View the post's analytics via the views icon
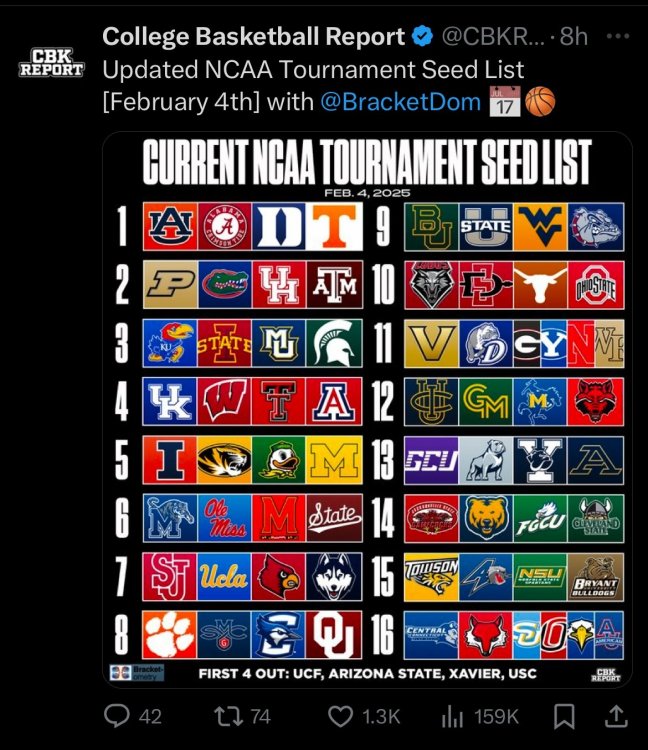 point(451,716)
